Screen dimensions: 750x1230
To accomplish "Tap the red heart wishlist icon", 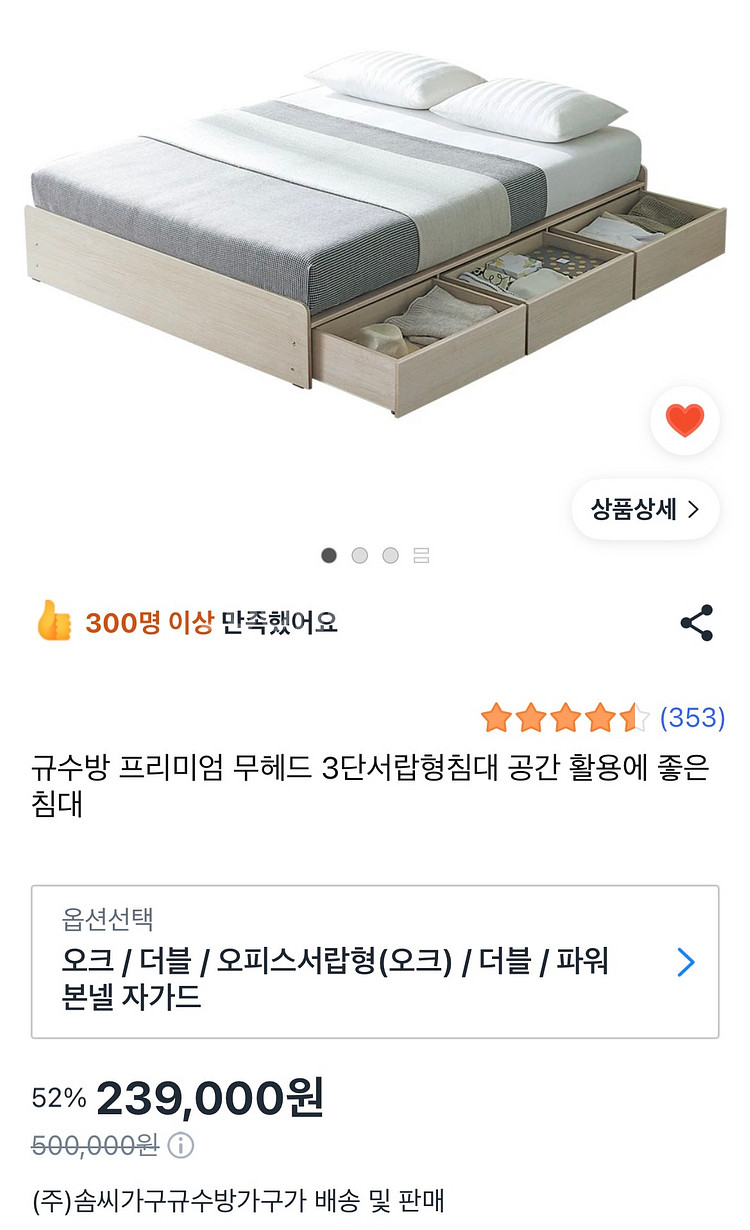I will [x=685, y=421].
